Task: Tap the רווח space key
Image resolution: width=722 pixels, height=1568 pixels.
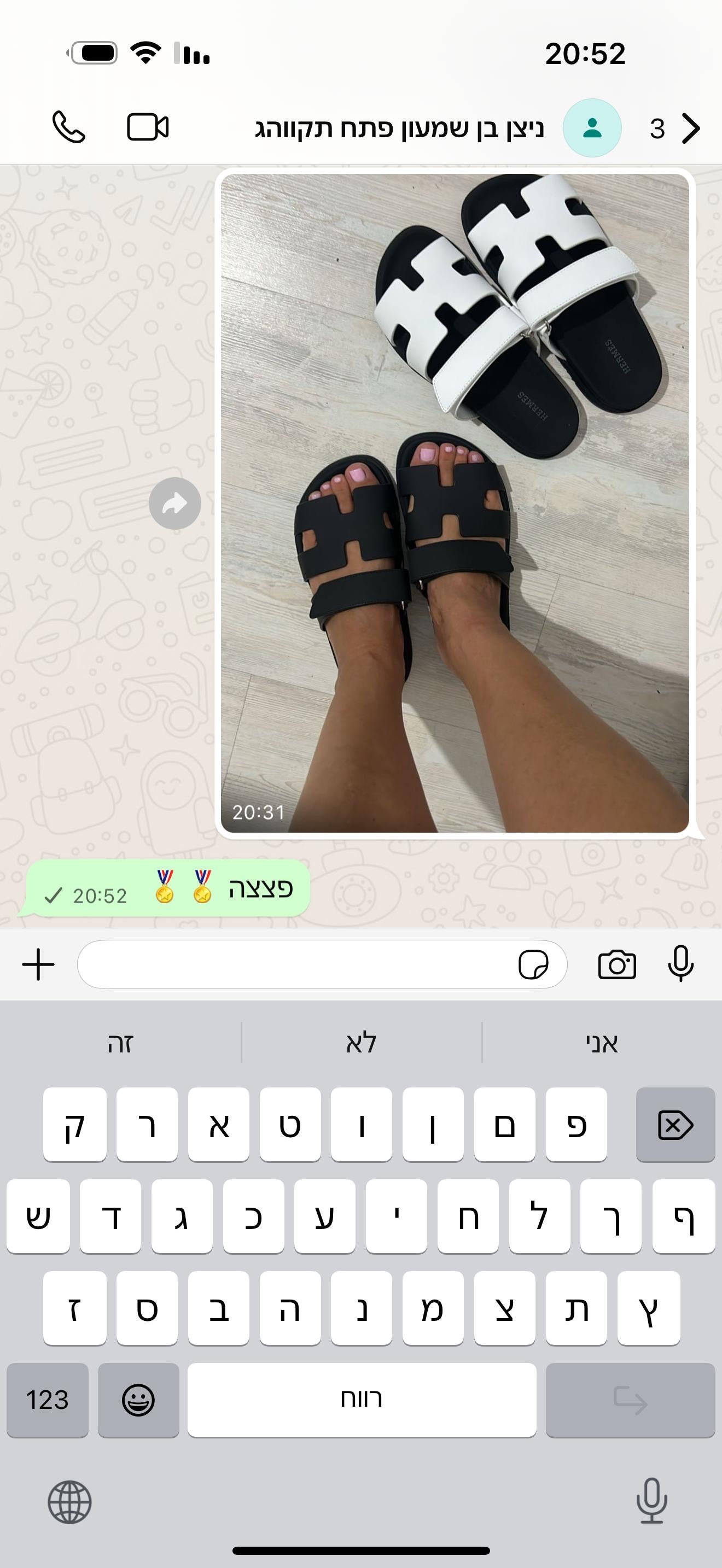Action: [362, 1400]
